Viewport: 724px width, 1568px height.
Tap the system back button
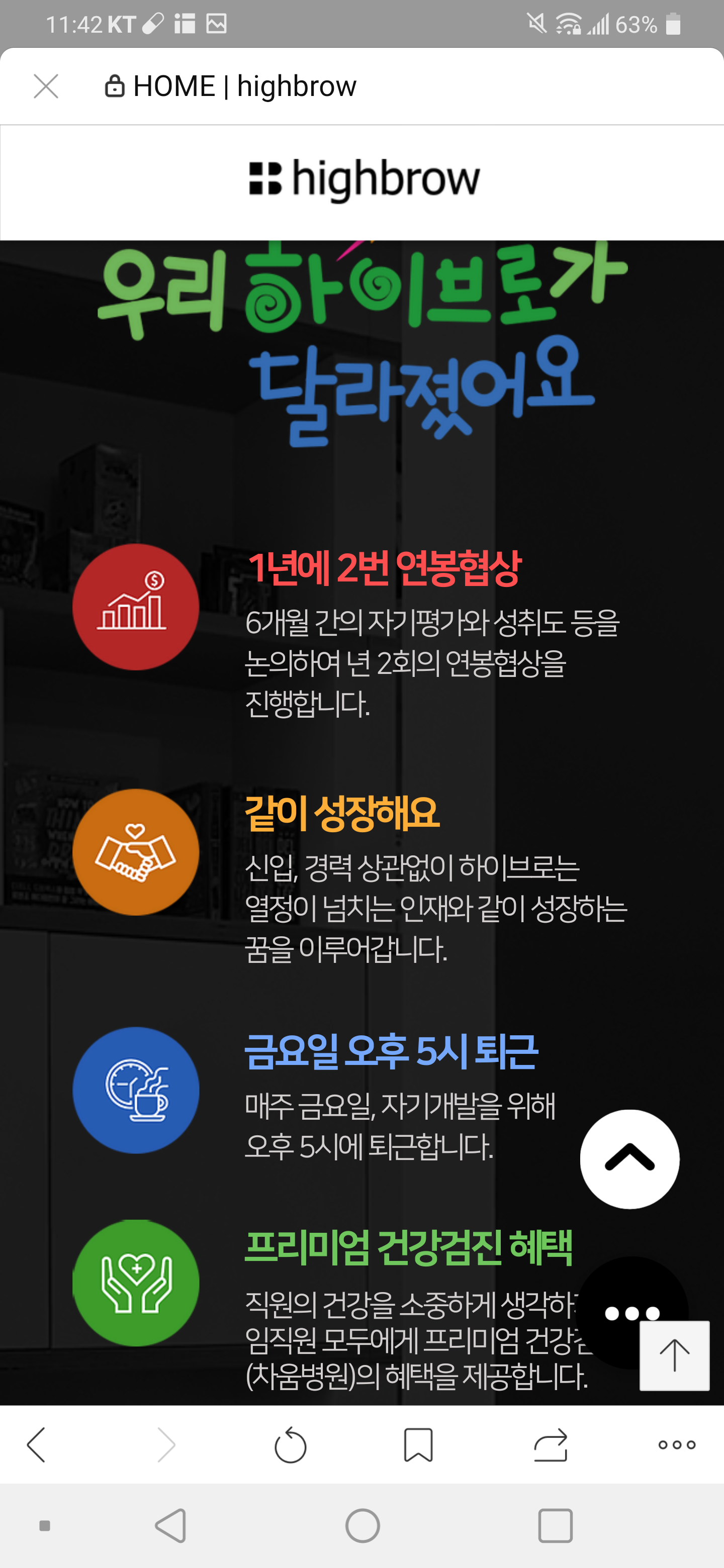pos(171,1525)
